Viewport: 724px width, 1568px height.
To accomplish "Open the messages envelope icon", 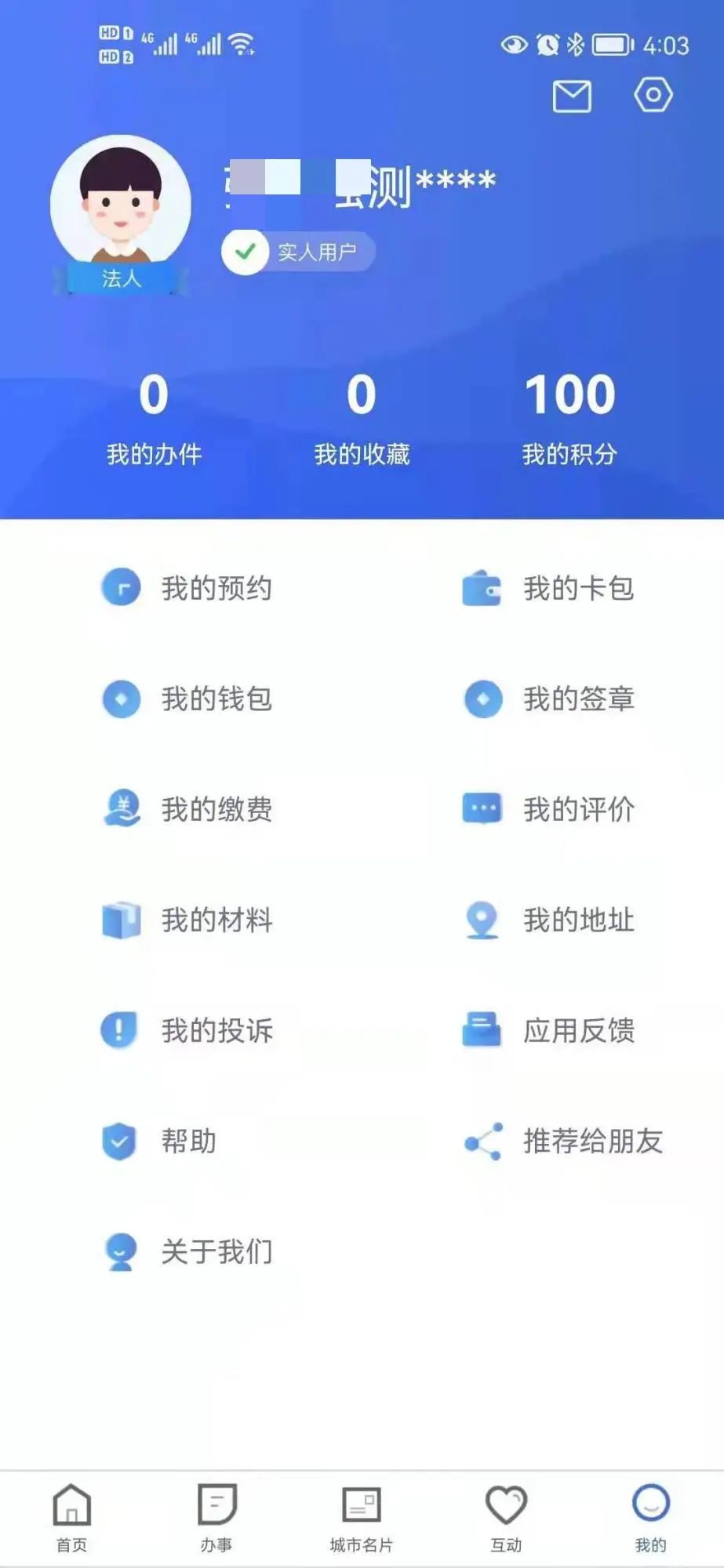I will point(572,96).
